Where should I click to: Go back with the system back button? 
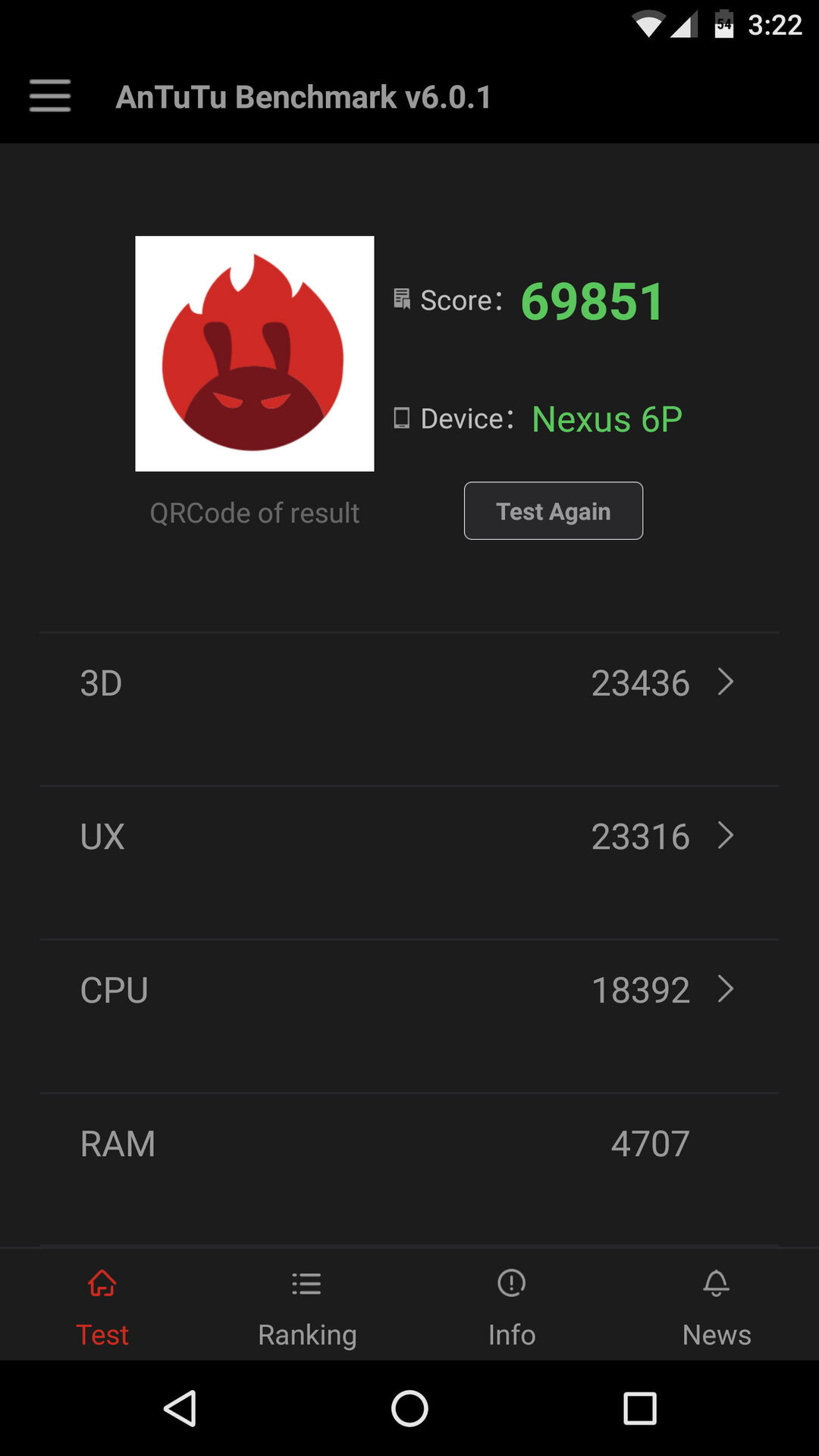[180, 1409]
